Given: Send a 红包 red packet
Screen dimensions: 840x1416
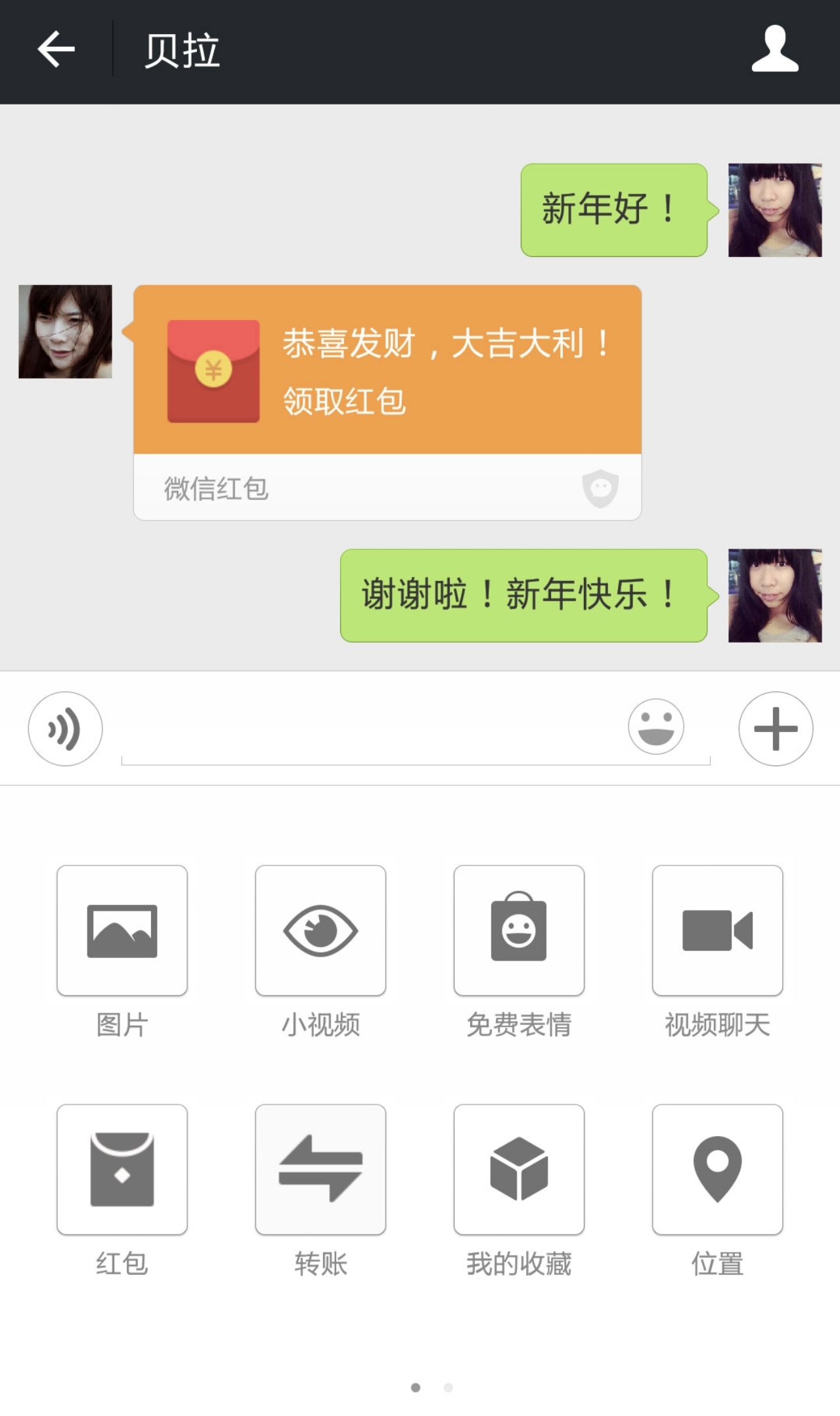Looking at the screenshot, I should [122, 1170].
